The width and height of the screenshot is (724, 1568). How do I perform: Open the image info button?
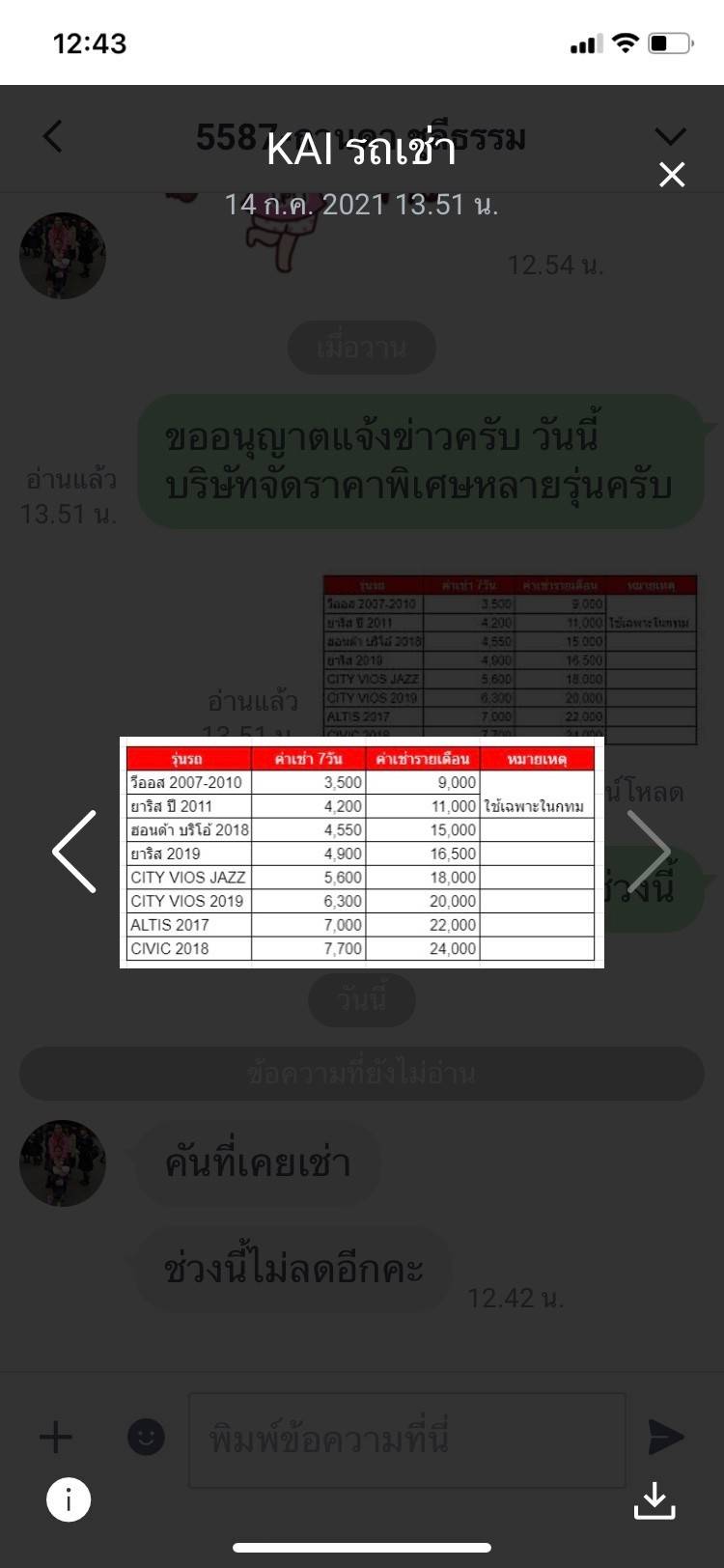tap(69, 1499)
